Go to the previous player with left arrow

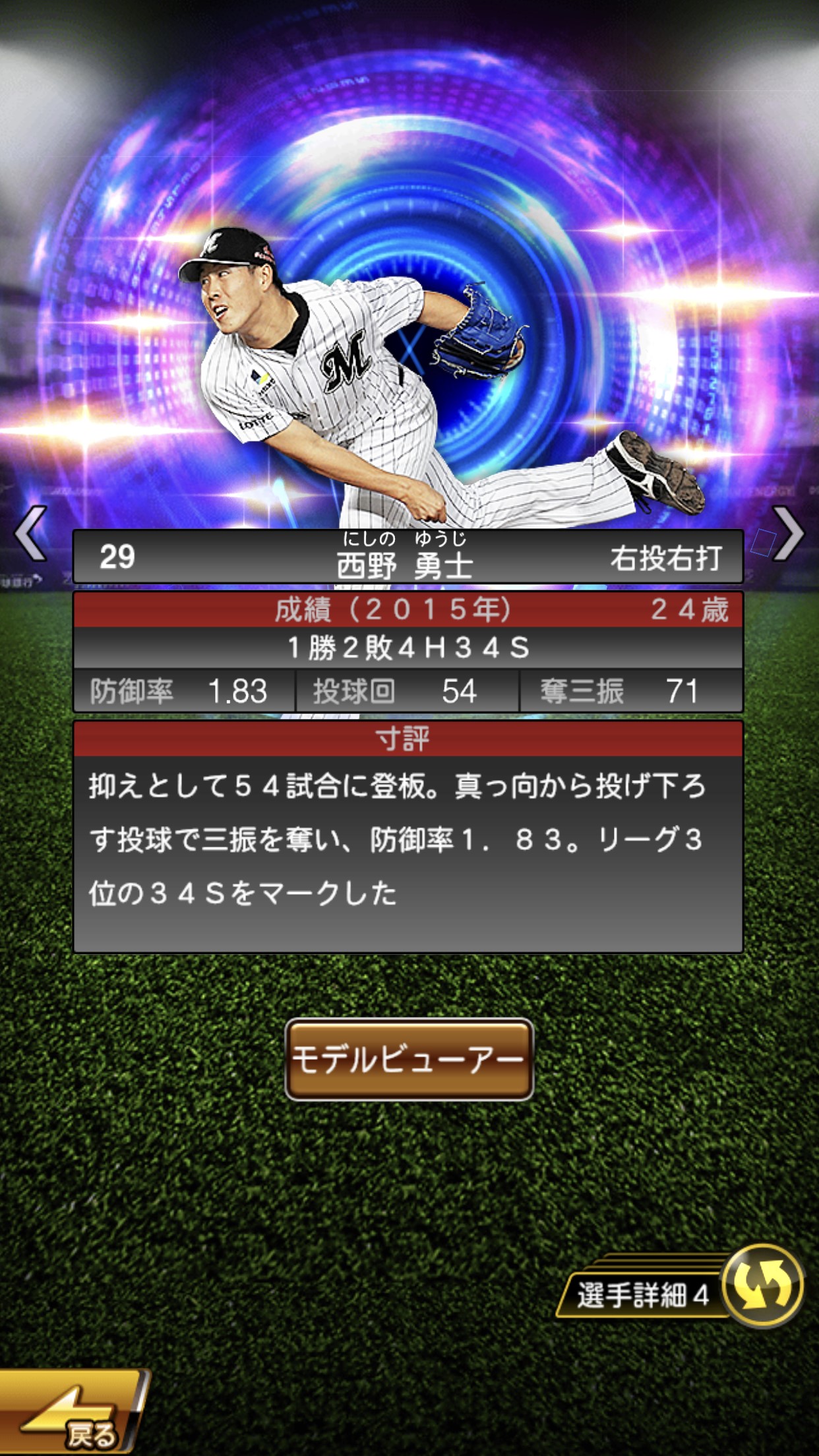31,533
